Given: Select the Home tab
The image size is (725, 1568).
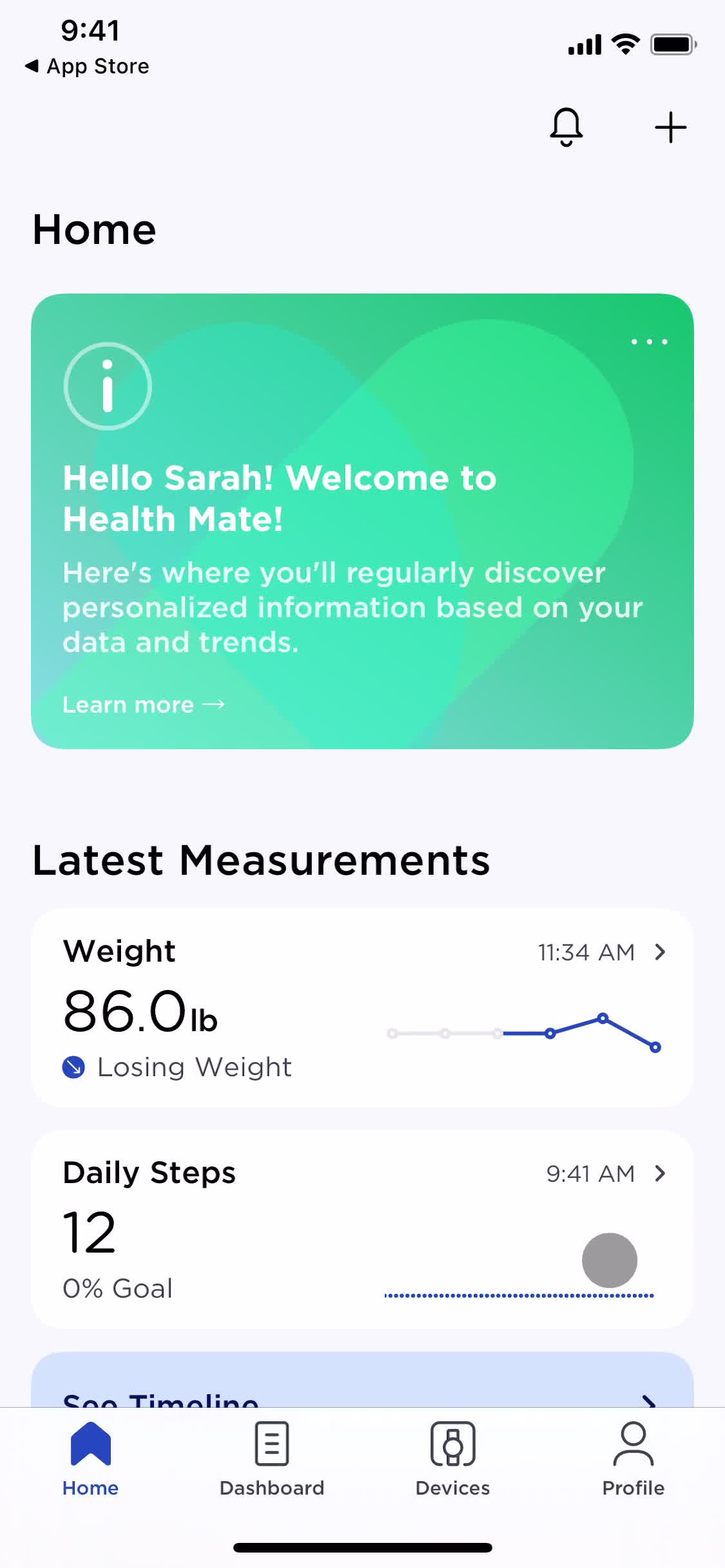Looking at the screenshot, I should click(x=90, y=1459).
